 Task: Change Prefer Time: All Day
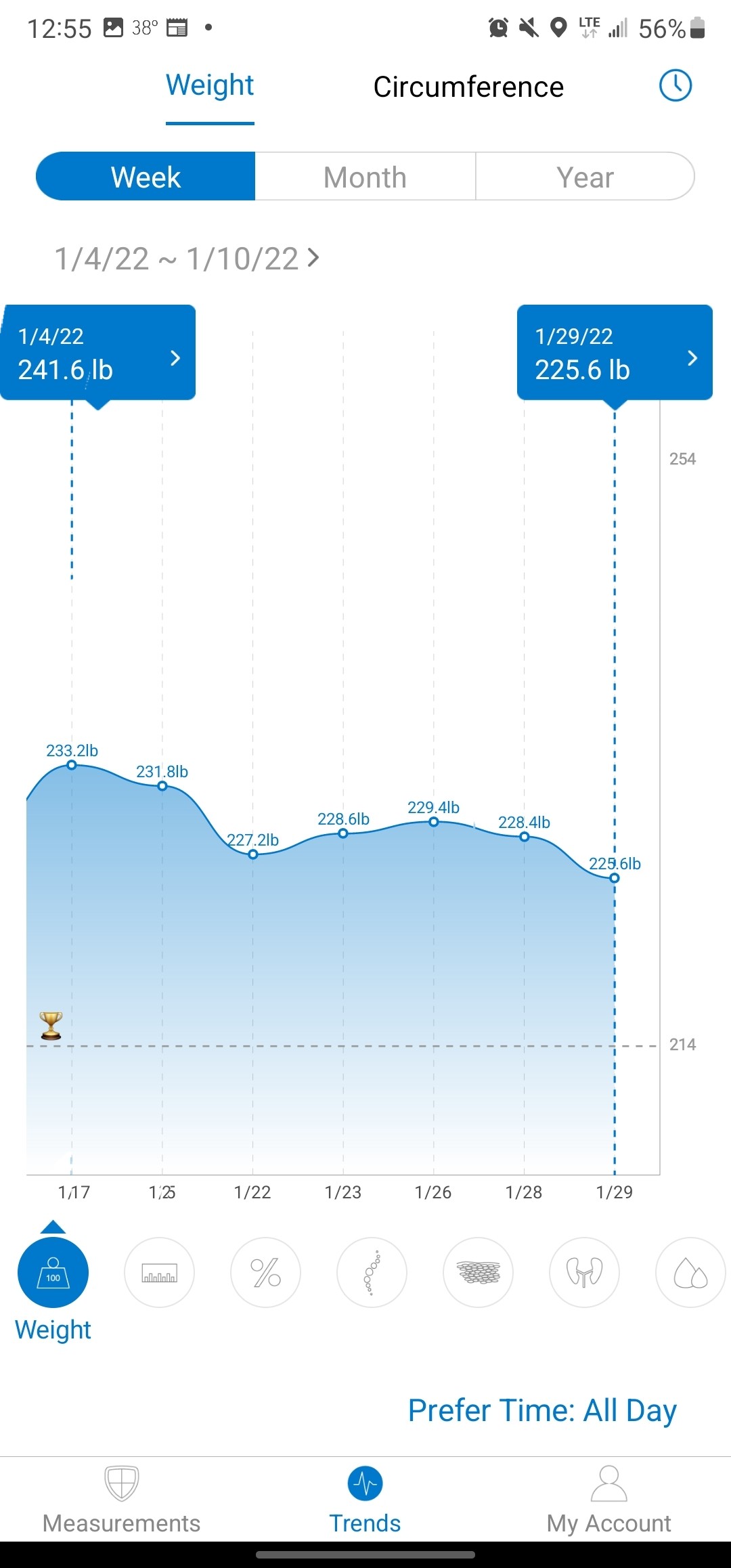tap(542, 1411)
